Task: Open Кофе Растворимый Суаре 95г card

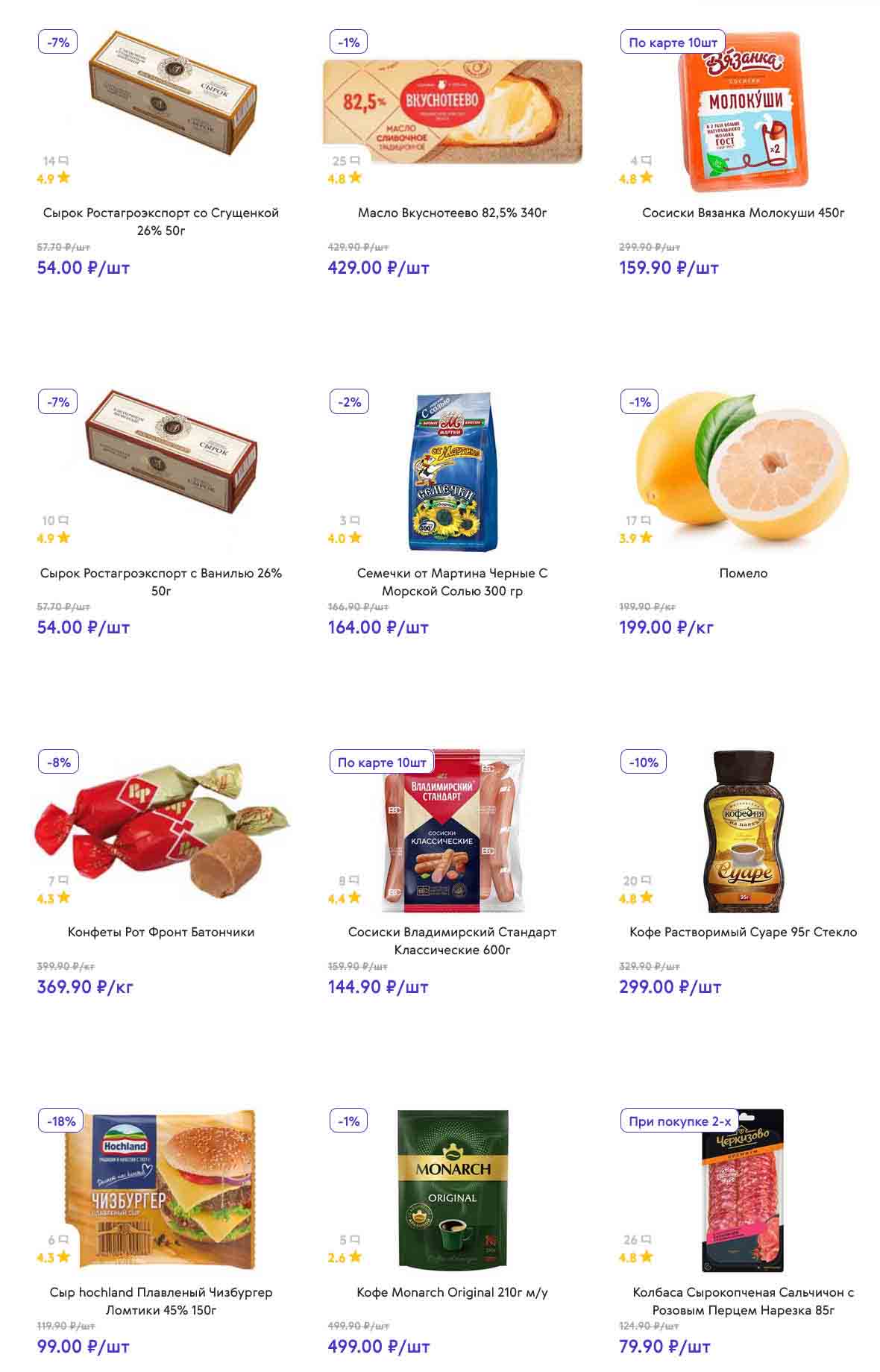Action: click(743, 932)
